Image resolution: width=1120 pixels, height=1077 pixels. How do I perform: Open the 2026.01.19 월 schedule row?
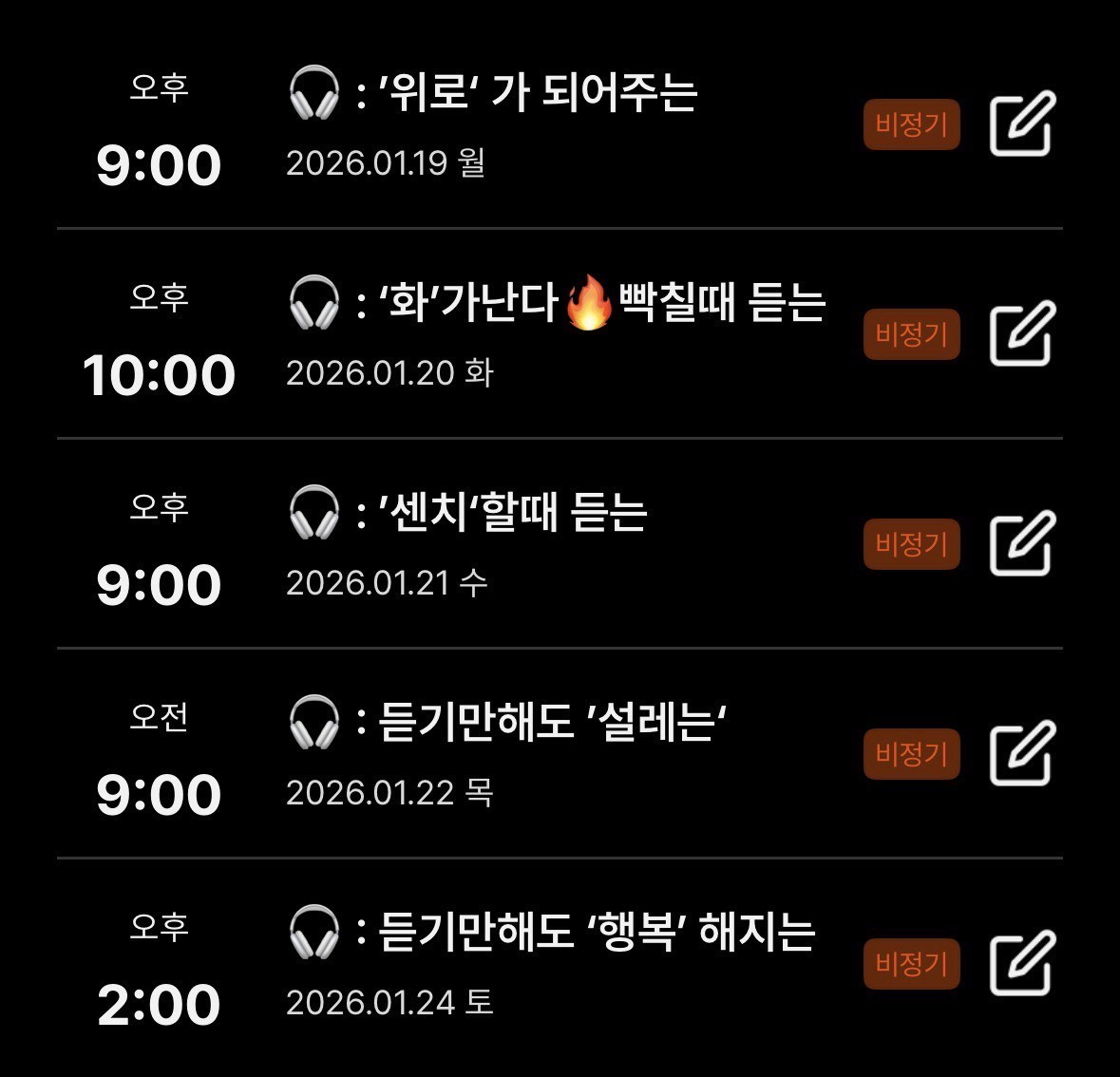[494, 124]
